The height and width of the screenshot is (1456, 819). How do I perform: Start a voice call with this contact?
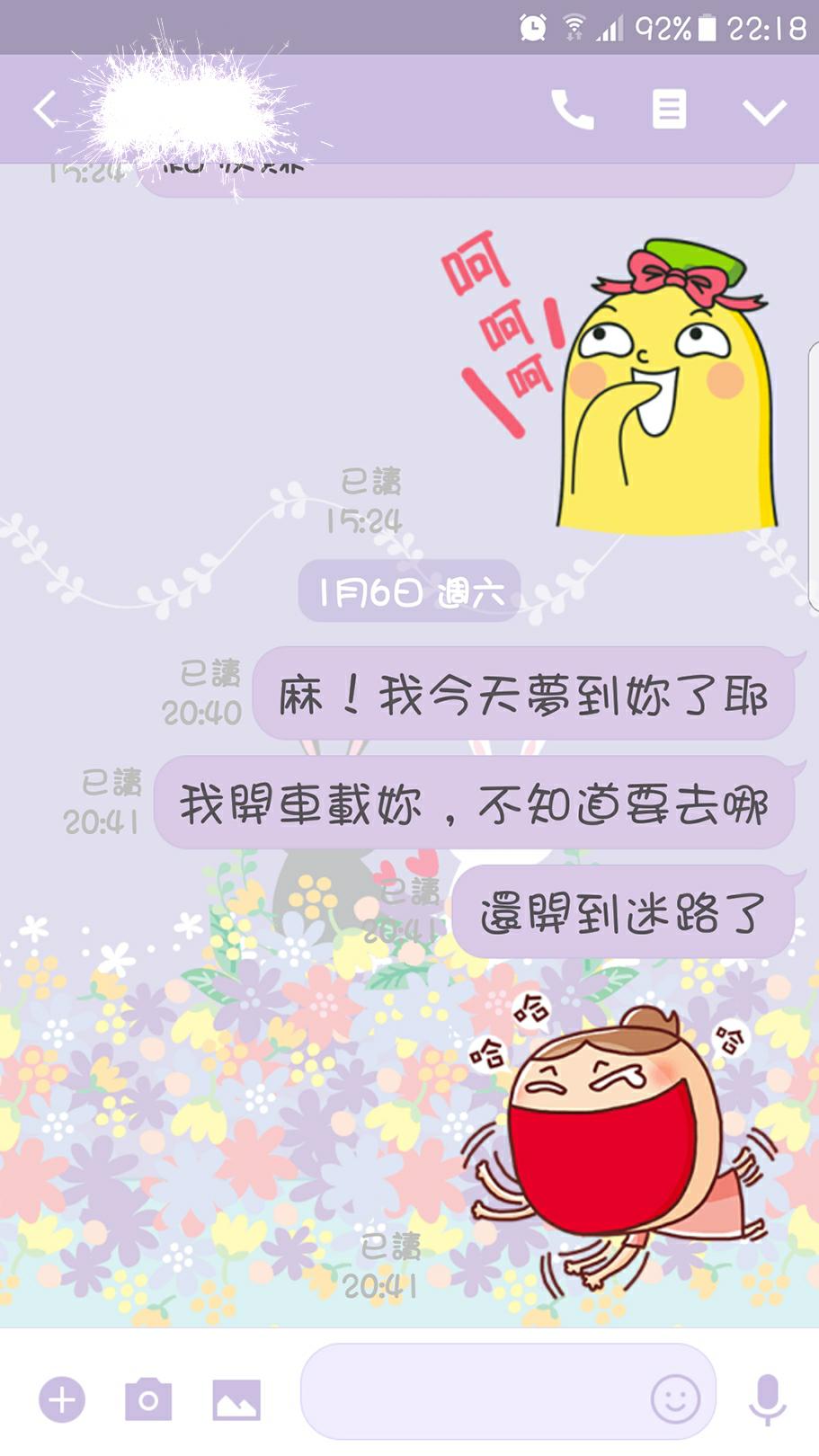click(x=572, y=110)
